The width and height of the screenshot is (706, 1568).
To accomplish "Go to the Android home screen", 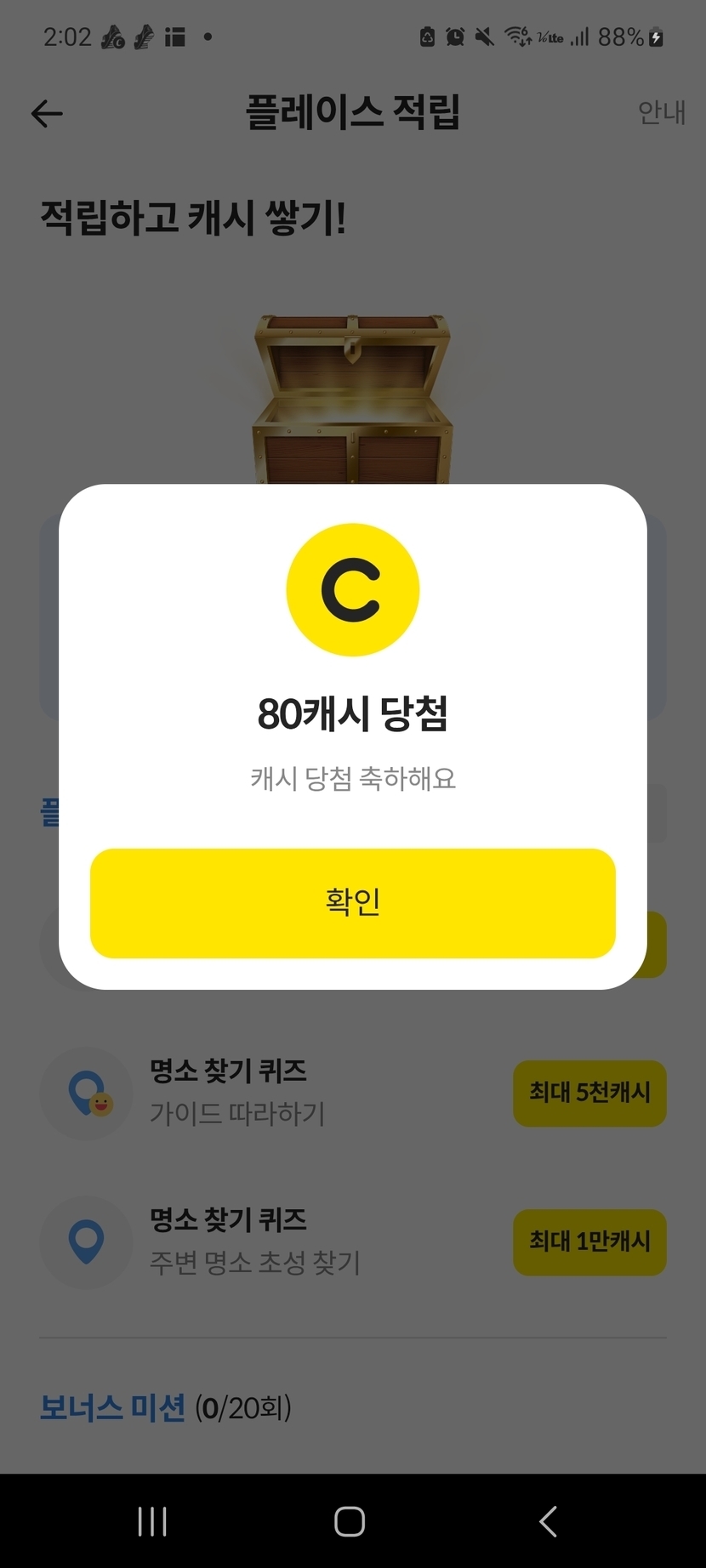I will point(350,1521).
